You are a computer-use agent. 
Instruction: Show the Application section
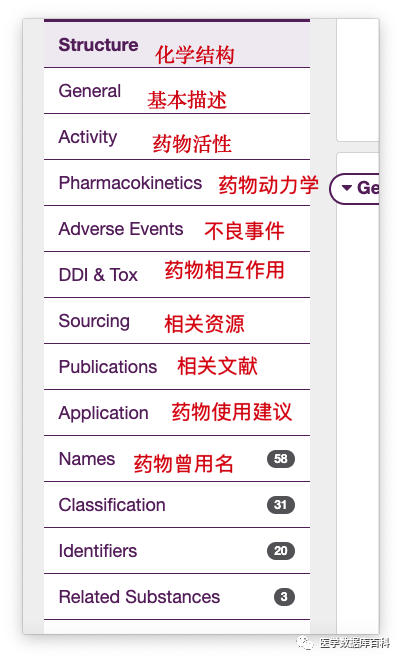click(177, 412)
